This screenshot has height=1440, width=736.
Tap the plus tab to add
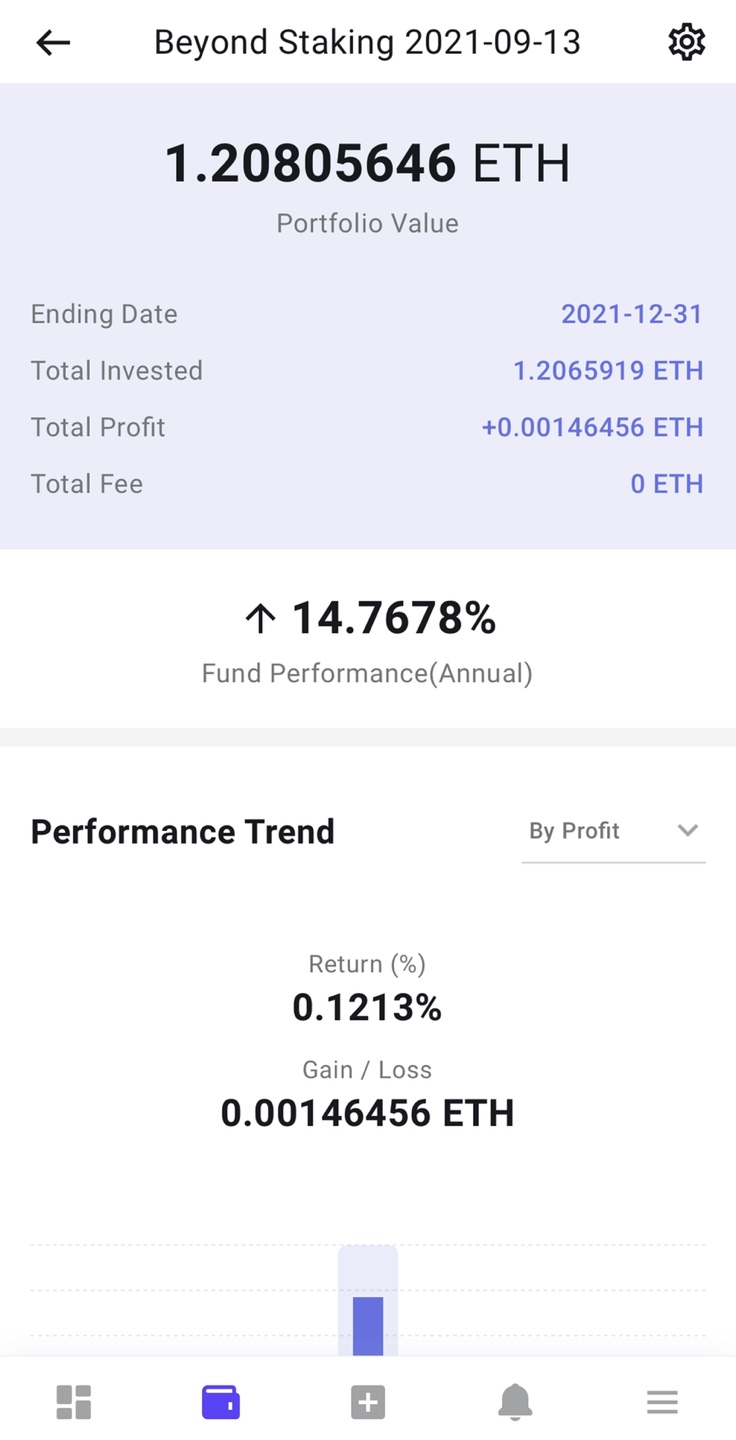[368, 1402]
